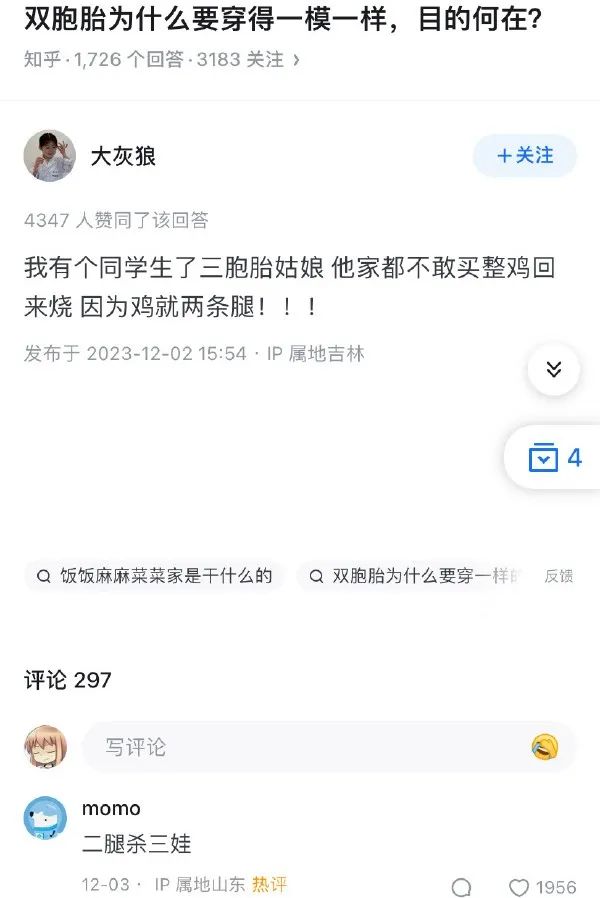600x898 pixels.
Task: Open momo's profile avatar
Action: pyautogui.click(x=45, y=818)
